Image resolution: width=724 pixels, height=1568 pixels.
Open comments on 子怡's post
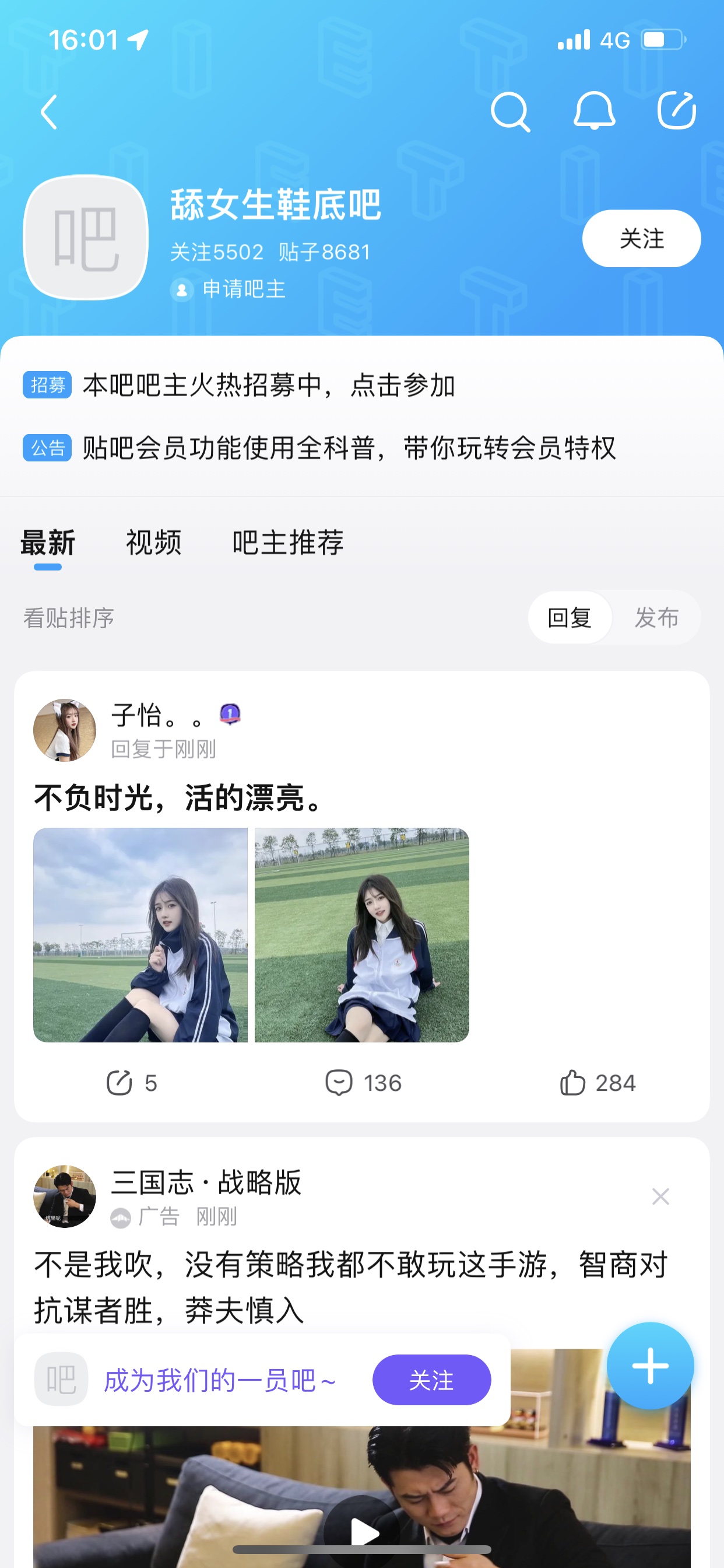point(363,1083)
